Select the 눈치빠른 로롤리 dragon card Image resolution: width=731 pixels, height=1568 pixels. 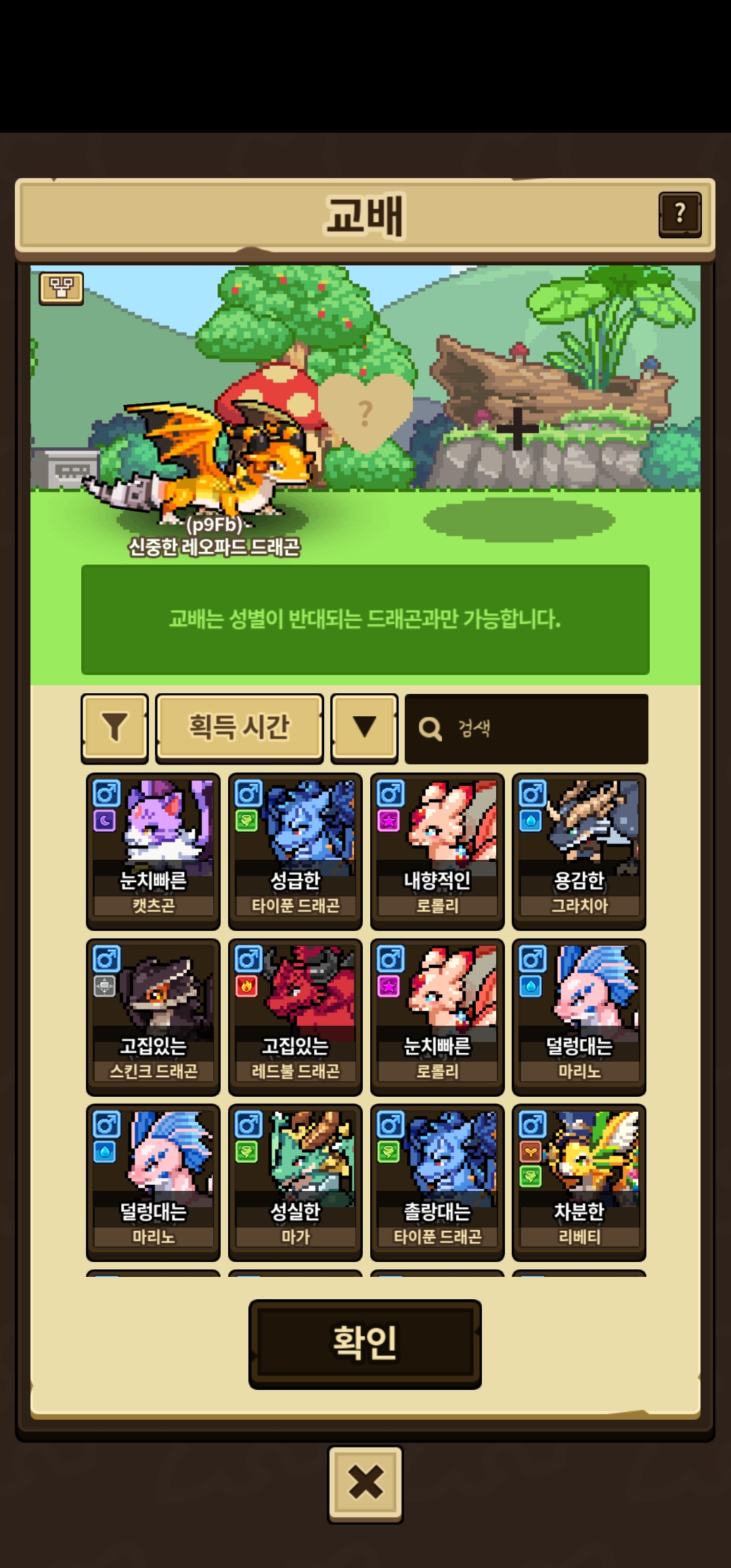click(x=437, y=1017)
